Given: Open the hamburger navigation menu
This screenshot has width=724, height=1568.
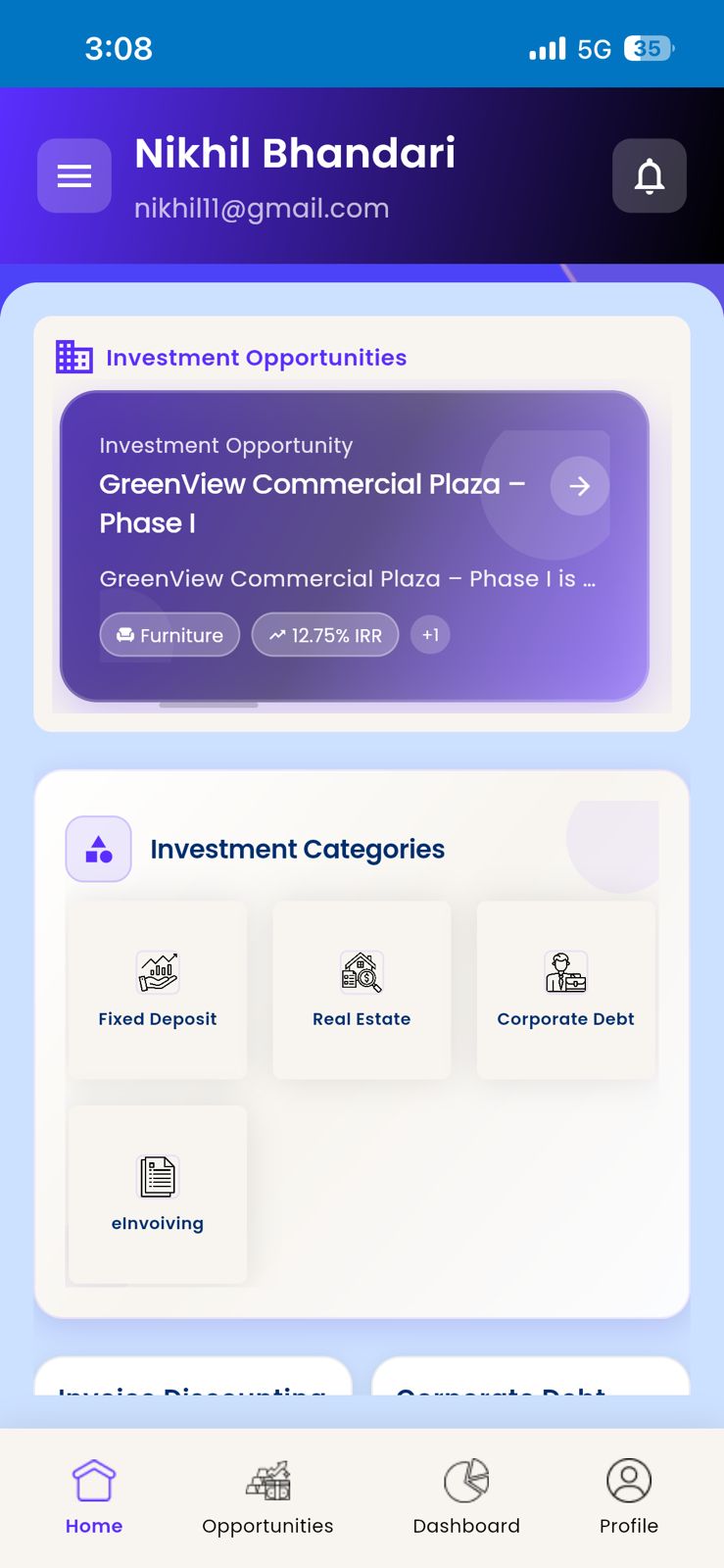Looking at the screenshot, I should click(73, 176).
